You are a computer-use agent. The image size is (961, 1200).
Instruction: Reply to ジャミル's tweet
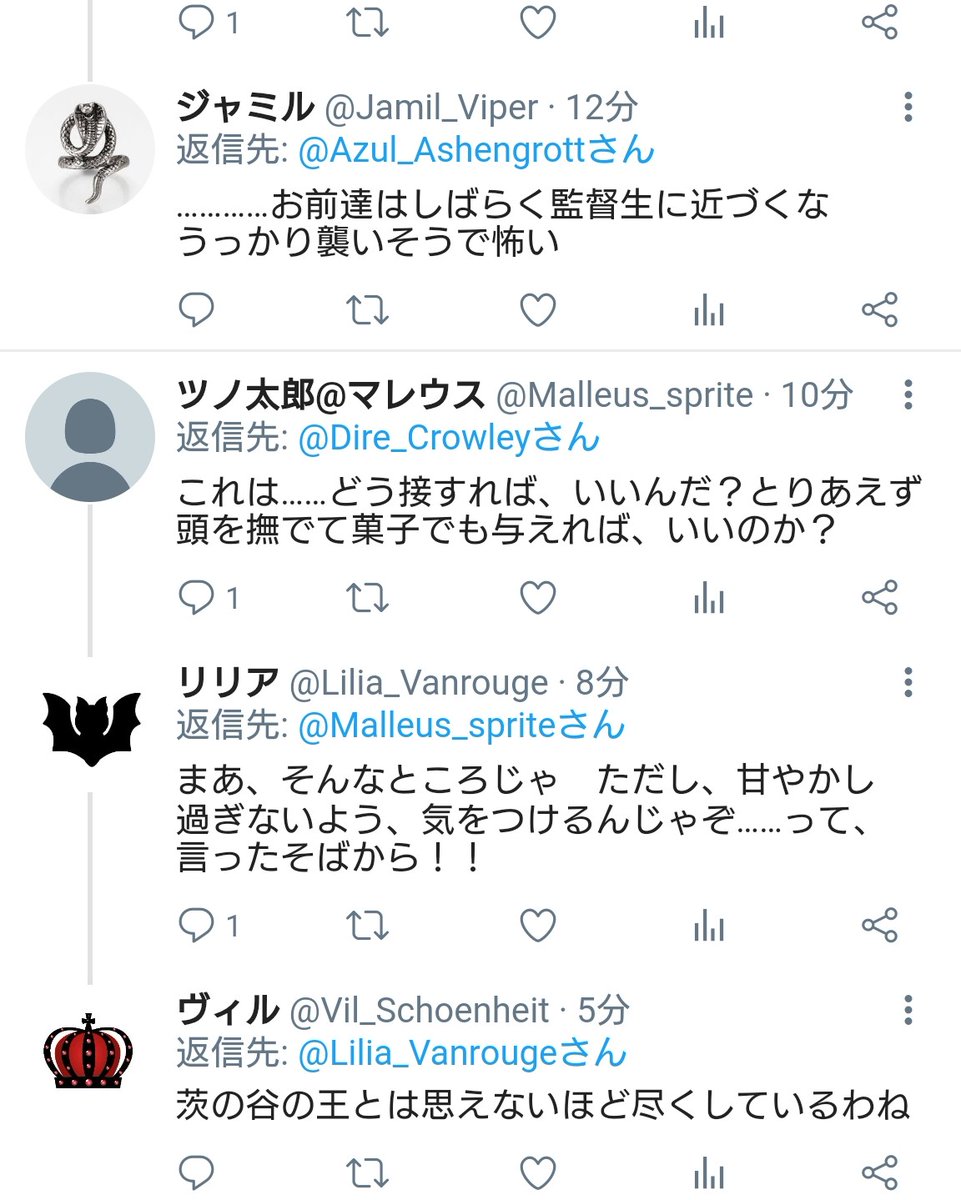tap(196, 311)
